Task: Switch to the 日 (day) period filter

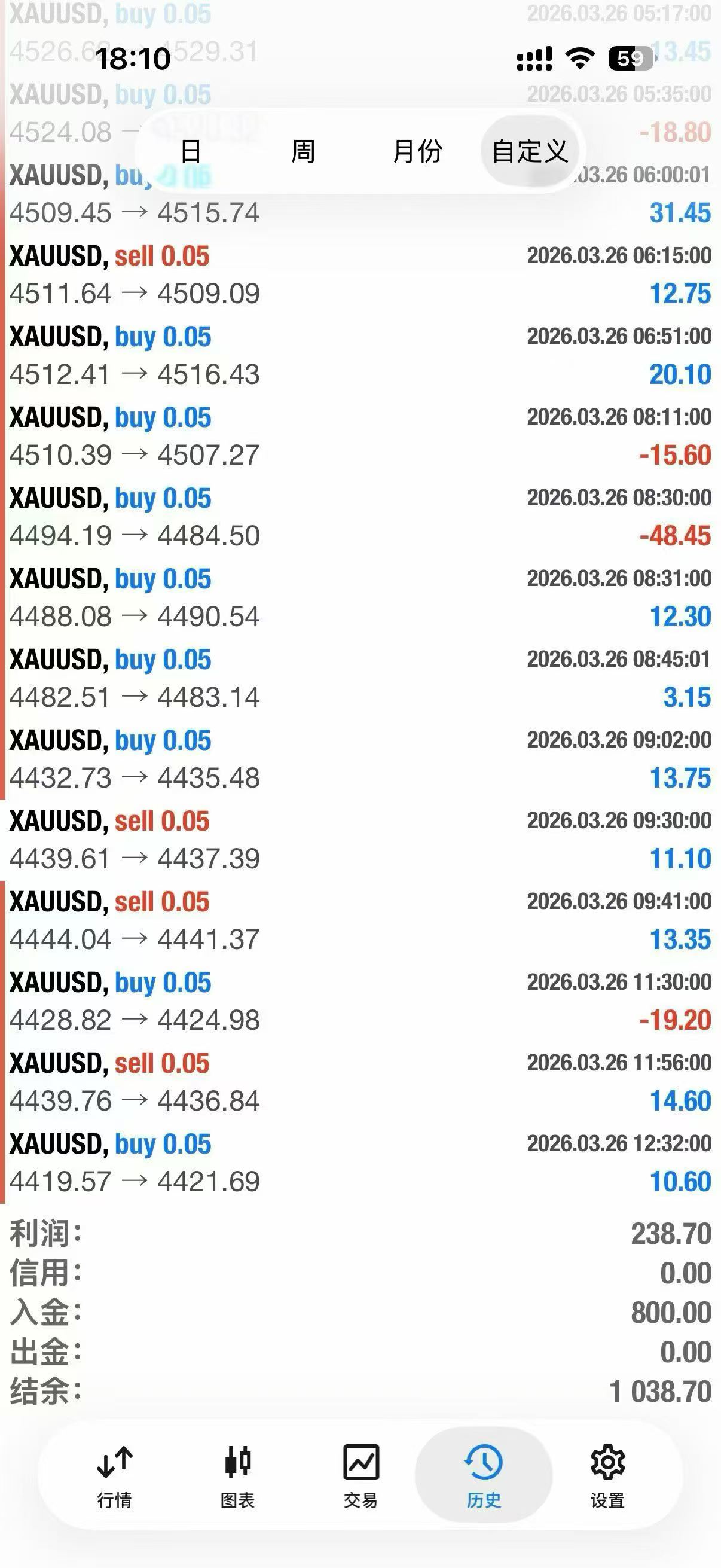Action: 191,151
